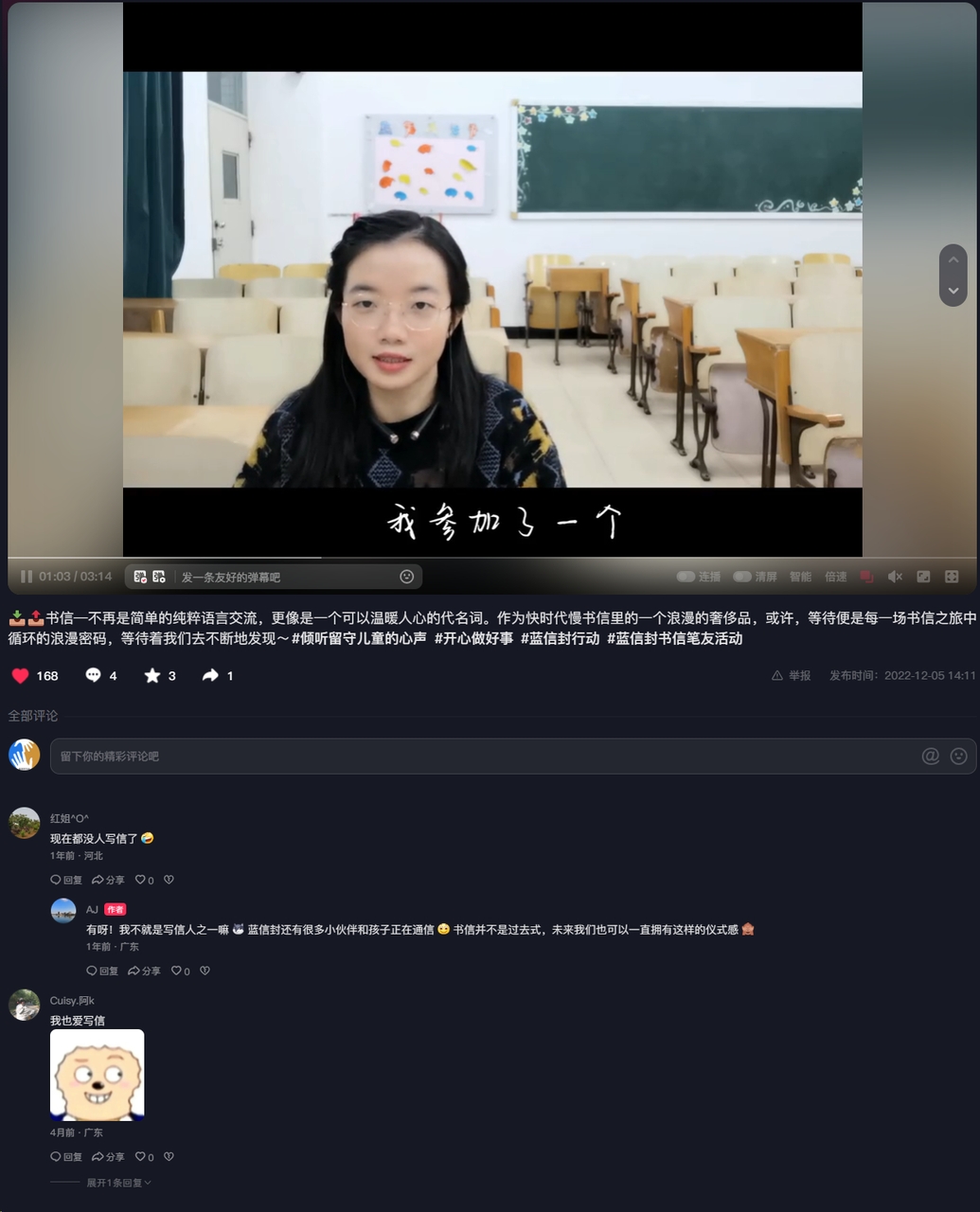Unmute the video sound
This screenshot has height=1212, width=980.
(x=895, y=577)
